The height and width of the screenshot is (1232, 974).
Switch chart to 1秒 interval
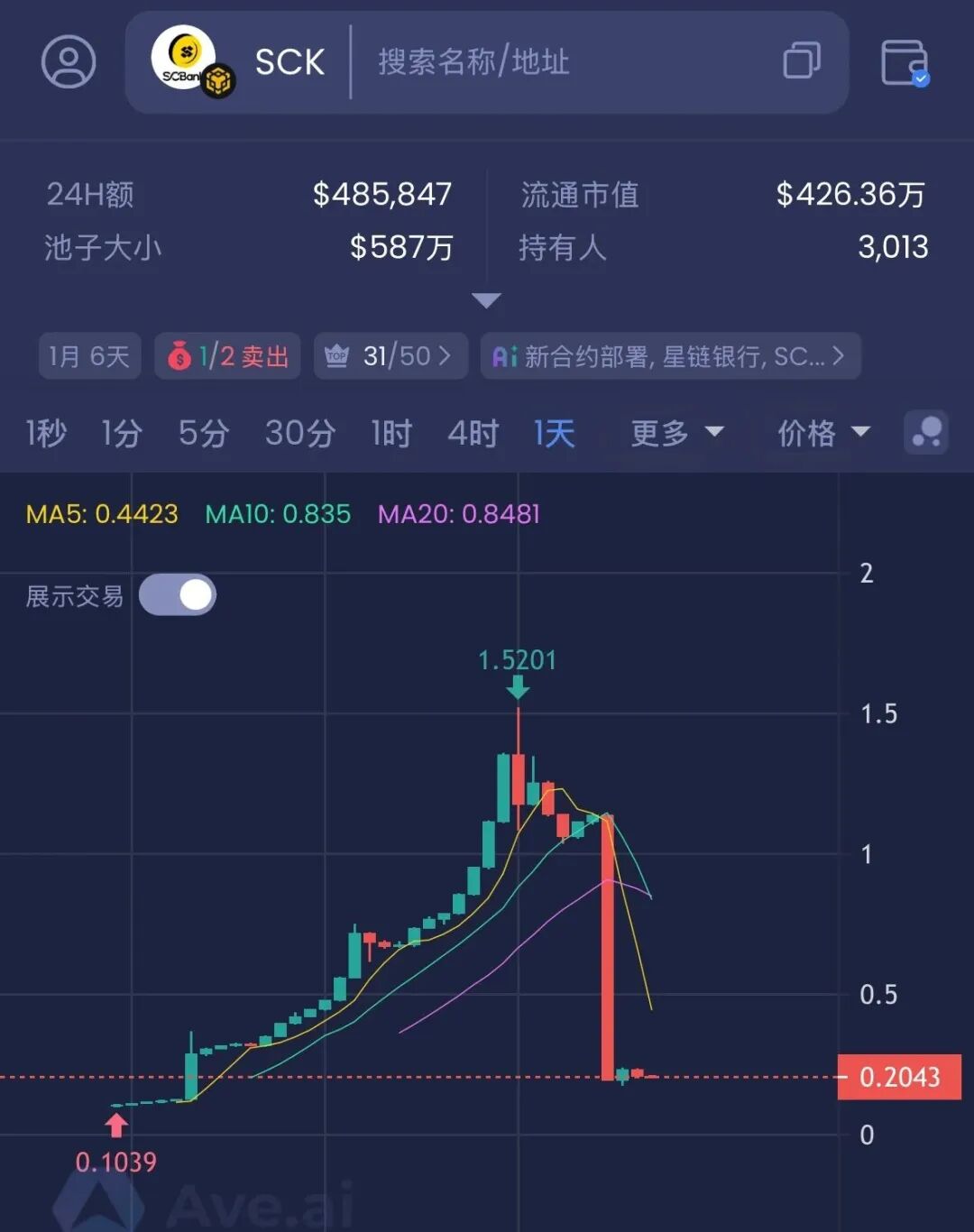click(45, 434)
